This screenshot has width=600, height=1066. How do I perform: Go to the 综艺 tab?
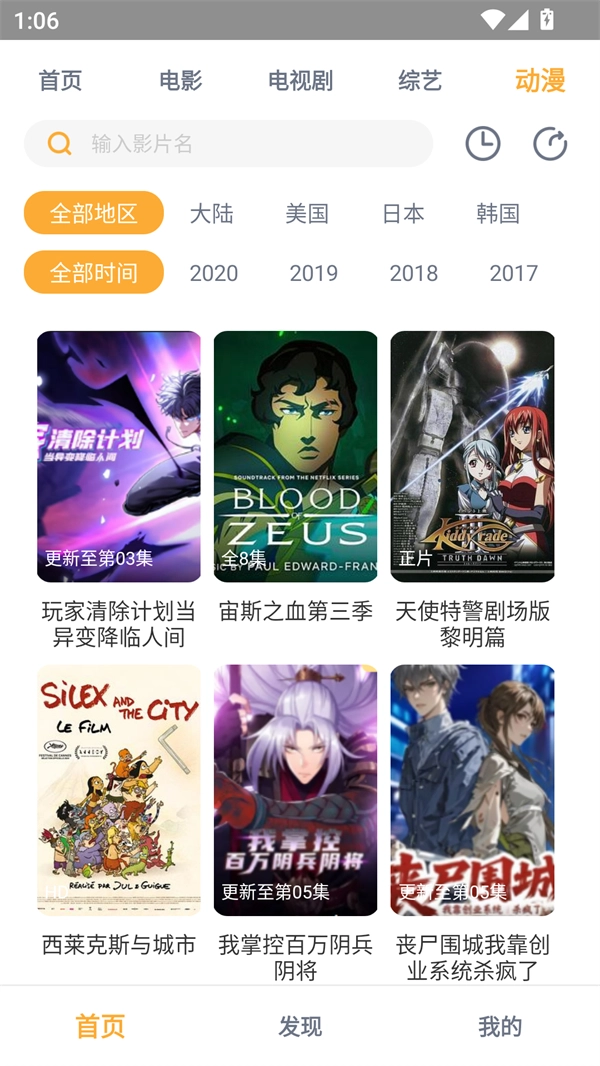(x=420, y=81)
